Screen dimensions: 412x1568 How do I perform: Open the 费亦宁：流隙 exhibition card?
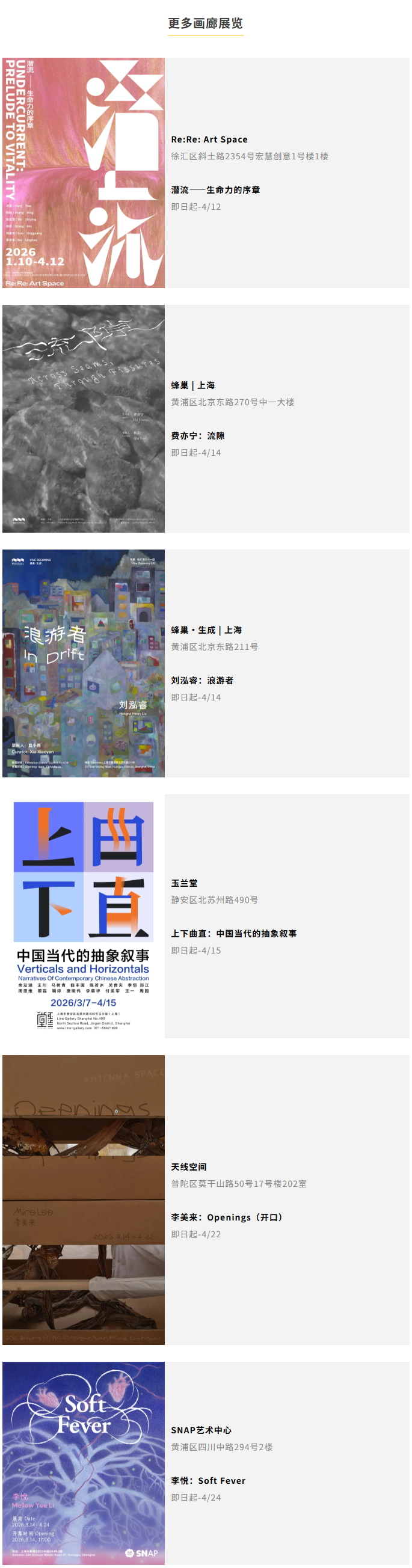tap(206, 419)
